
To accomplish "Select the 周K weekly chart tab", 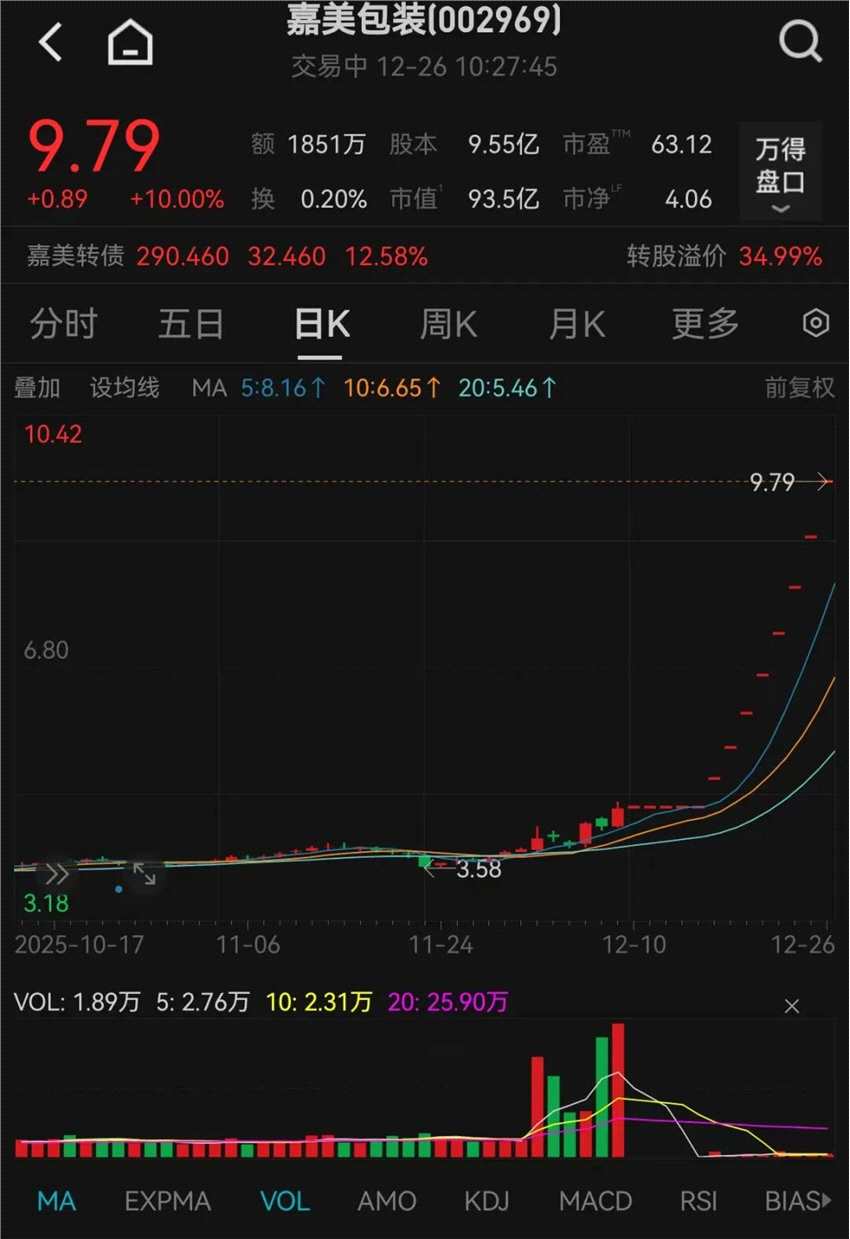I will pyautogui.click(x=448, y=325).
